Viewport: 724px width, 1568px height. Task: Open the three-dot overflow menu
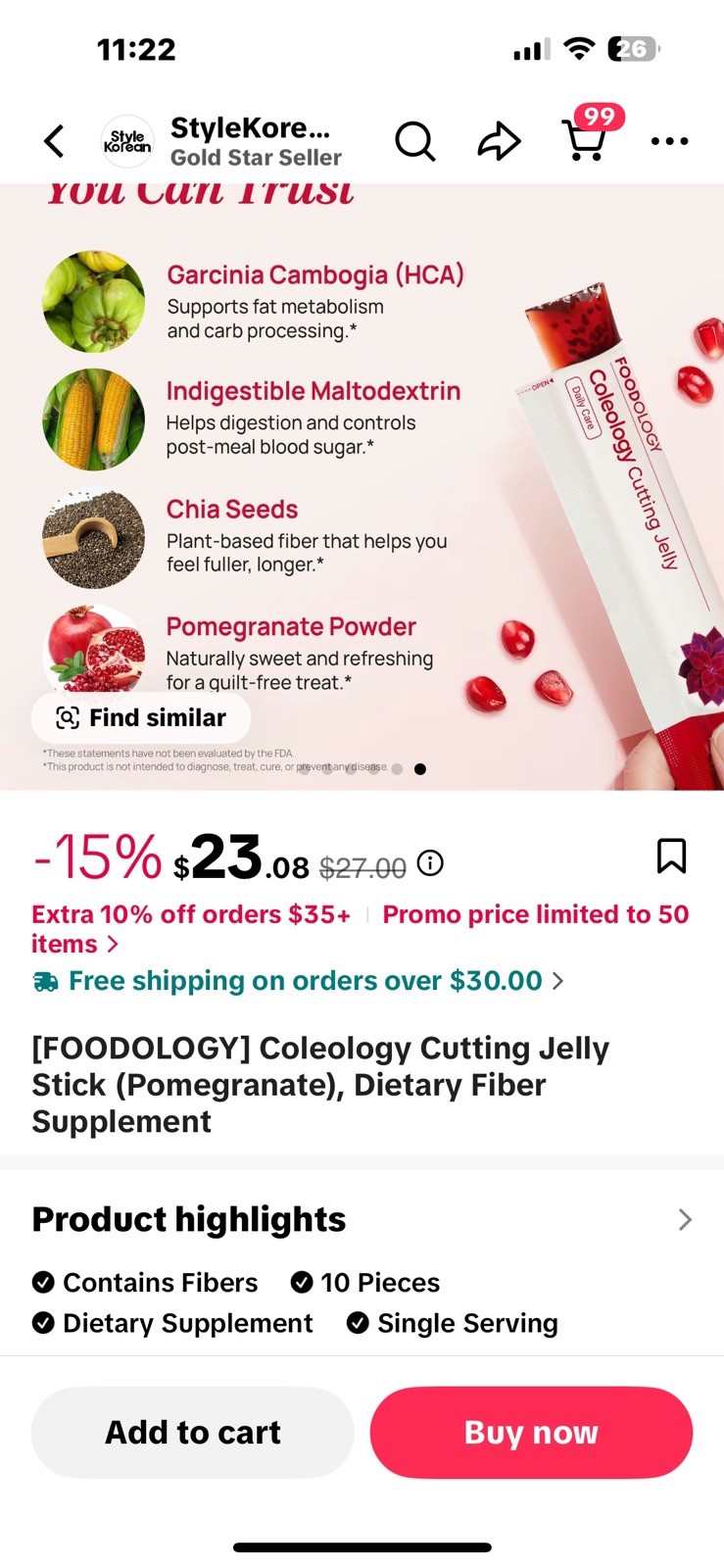pyautogui.click(x=669, y=141)
